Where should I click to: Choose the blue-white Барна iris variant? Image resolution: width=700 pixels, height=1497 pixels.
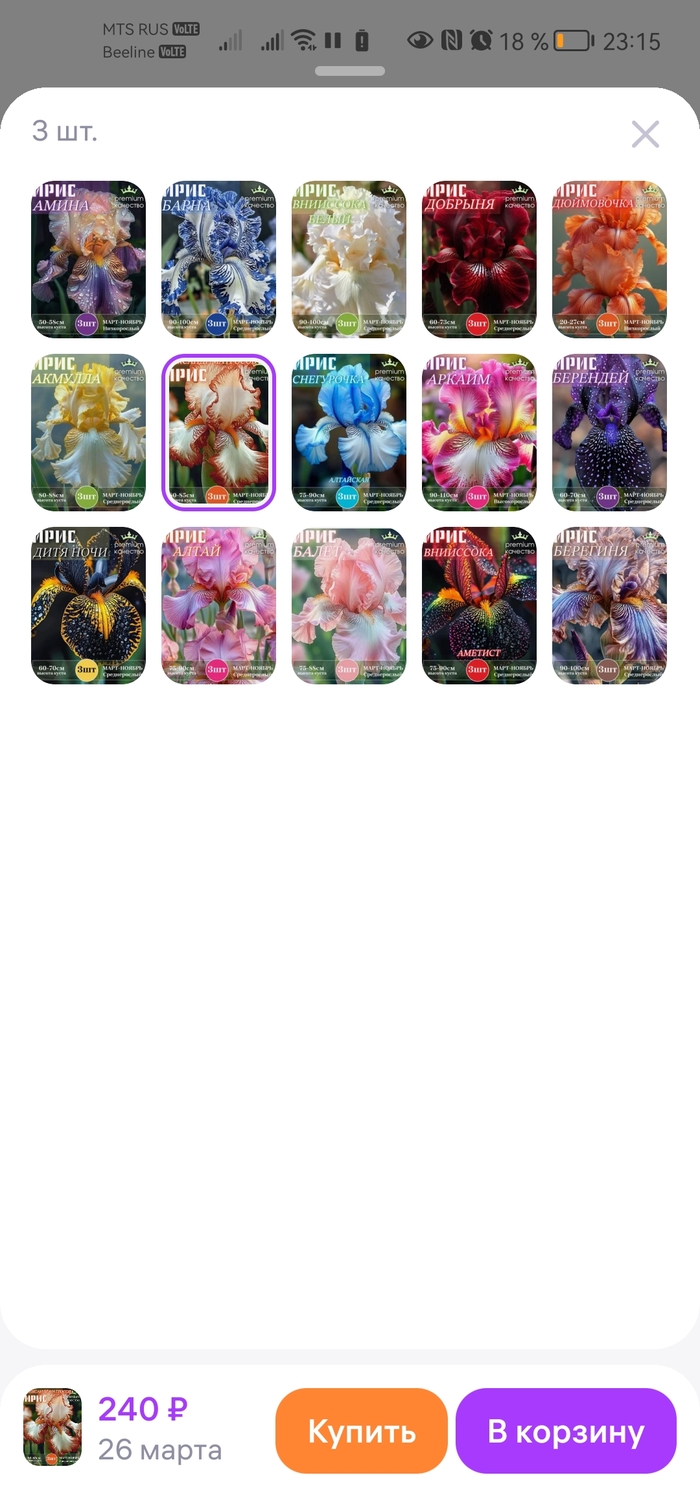coord(218,259)
